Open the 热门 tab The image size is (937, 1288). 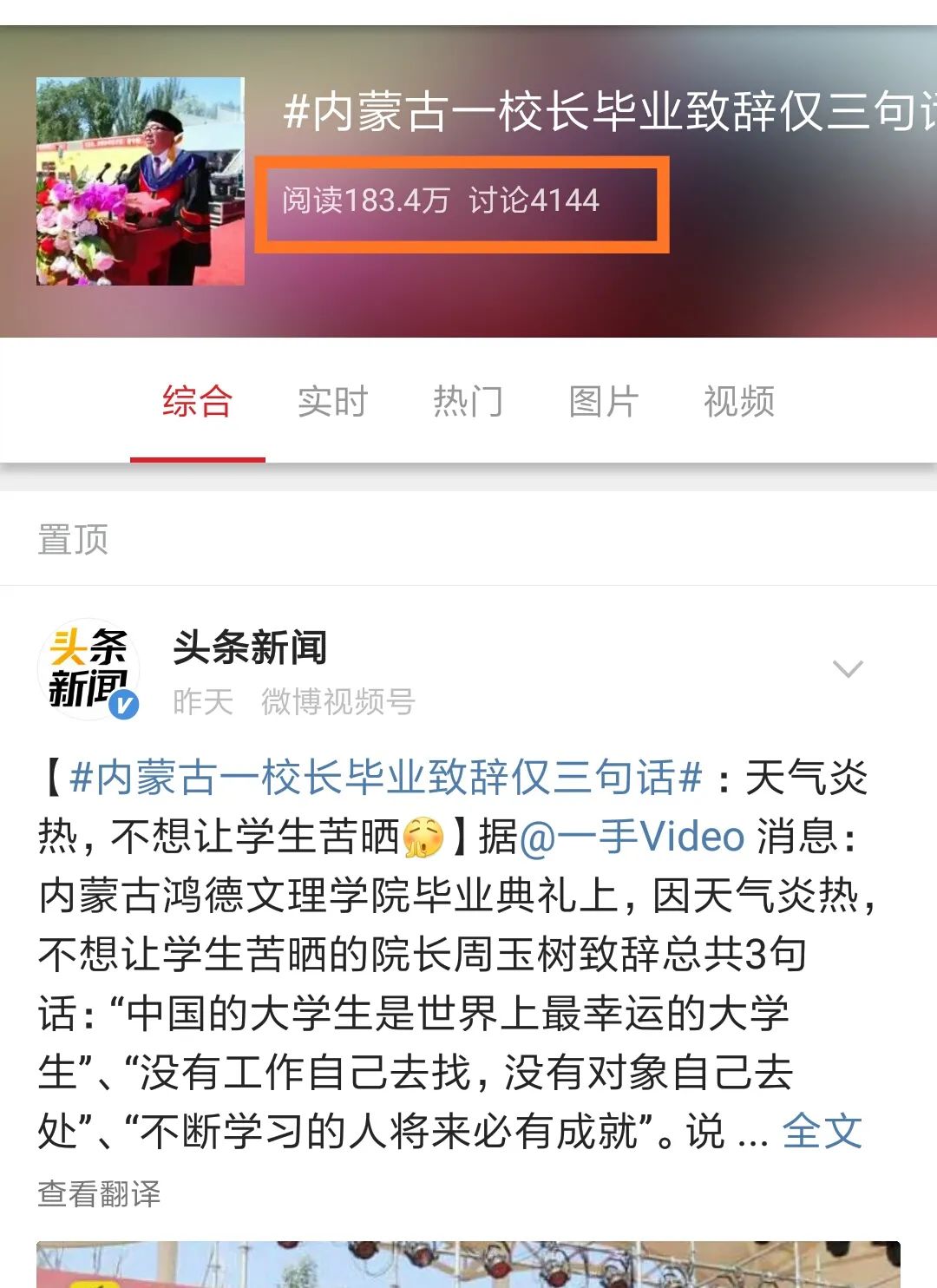click(x=468, y=402)
